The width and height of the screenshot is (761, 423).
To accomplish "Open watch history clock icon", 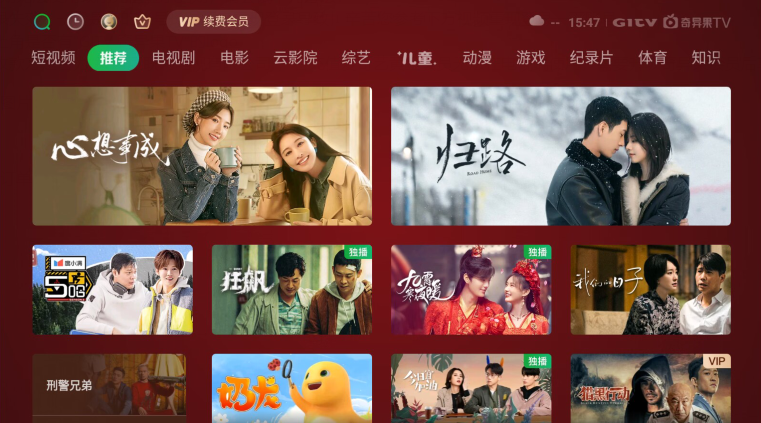I will 75,21.
